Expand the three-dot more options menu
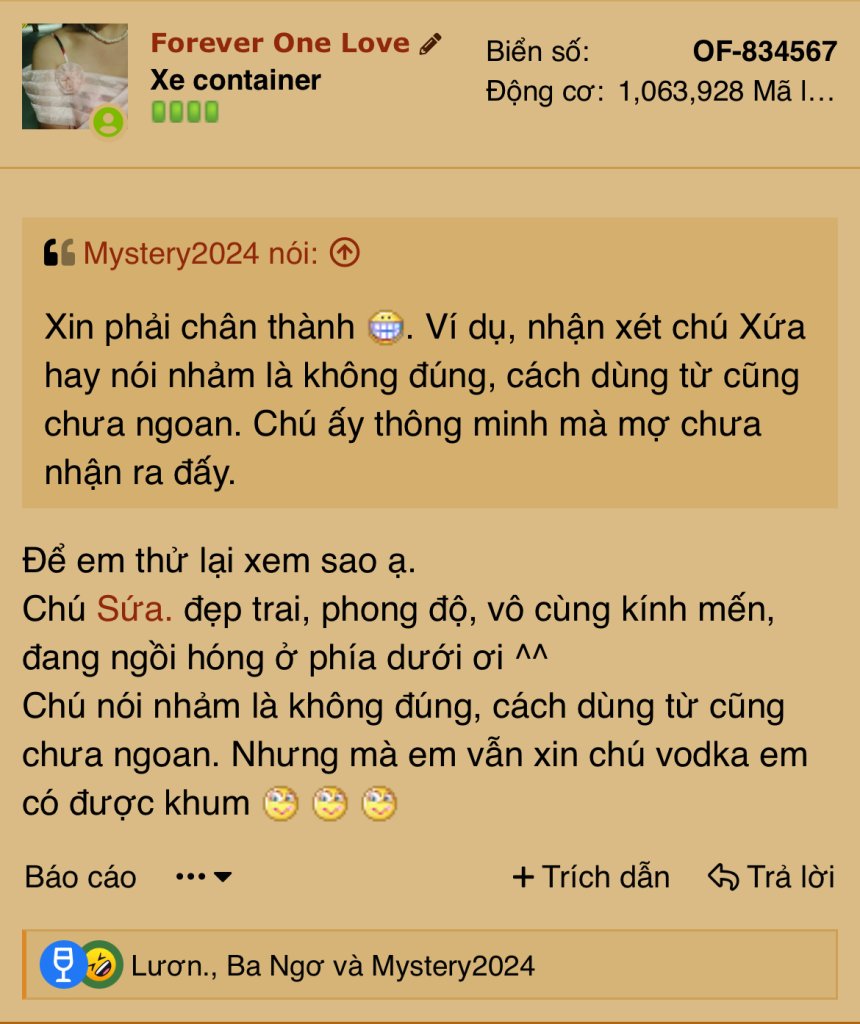 point(204,877)
